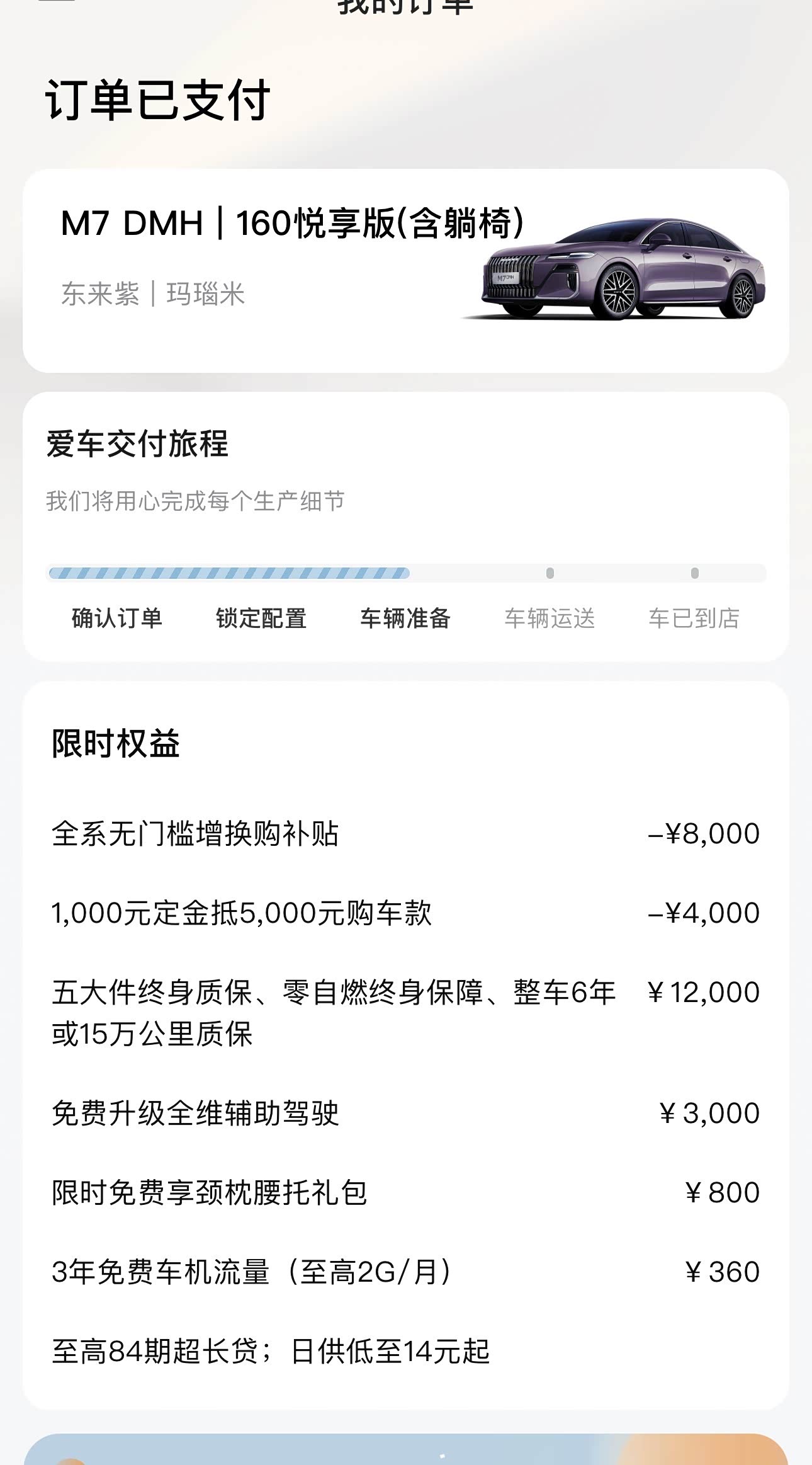
Task: Tap the M7 DMH car thumbnail image
Action: point(614,271)
